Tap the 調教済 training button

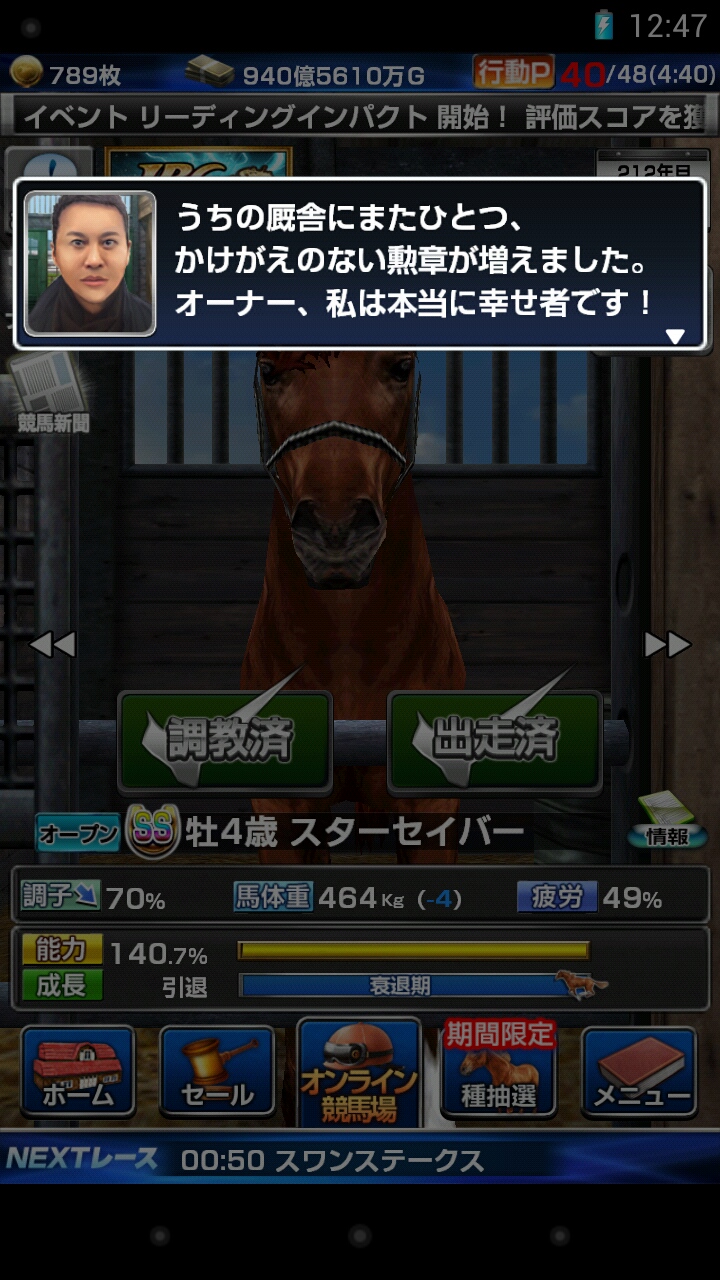[x=225, y=741]
